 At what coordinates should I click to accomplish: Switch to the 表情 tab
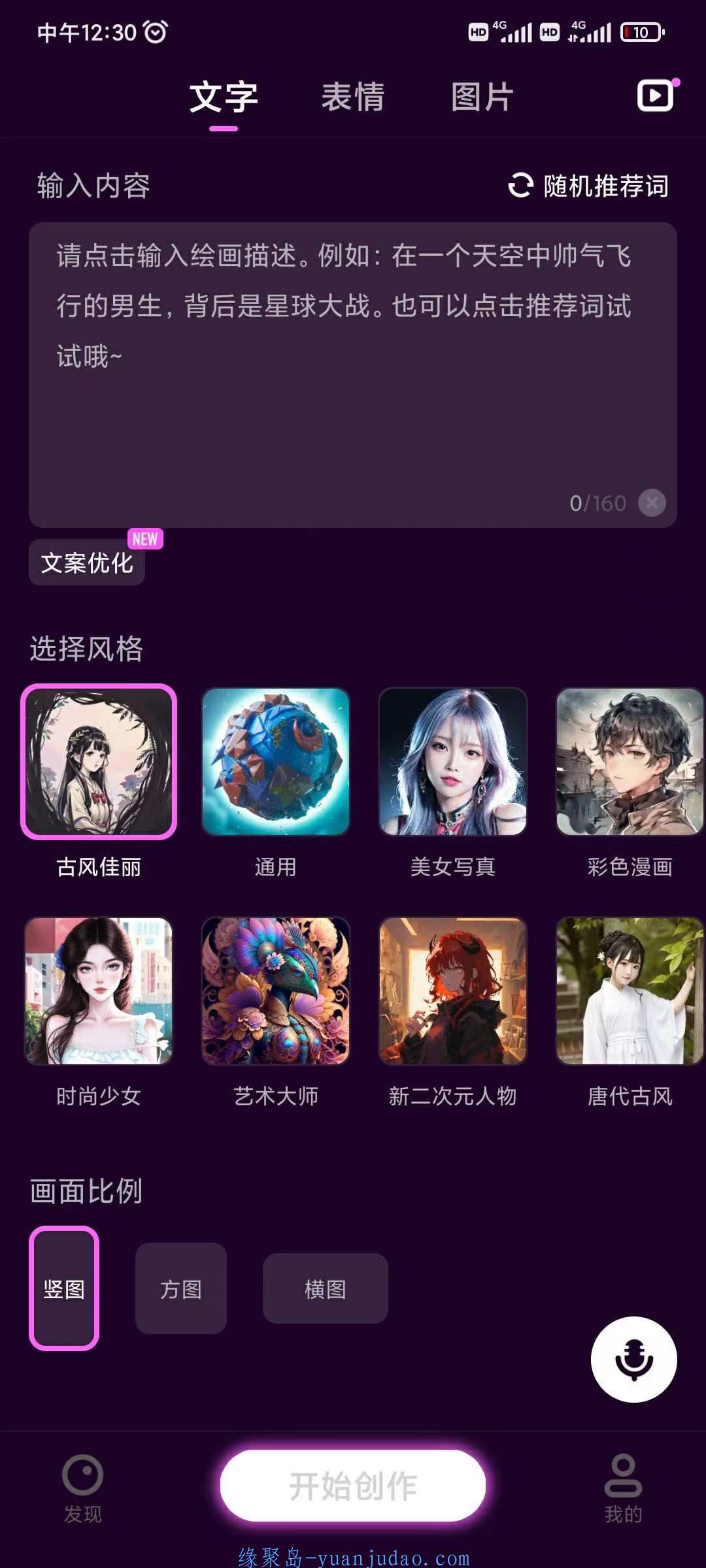(x=353, y=97)
